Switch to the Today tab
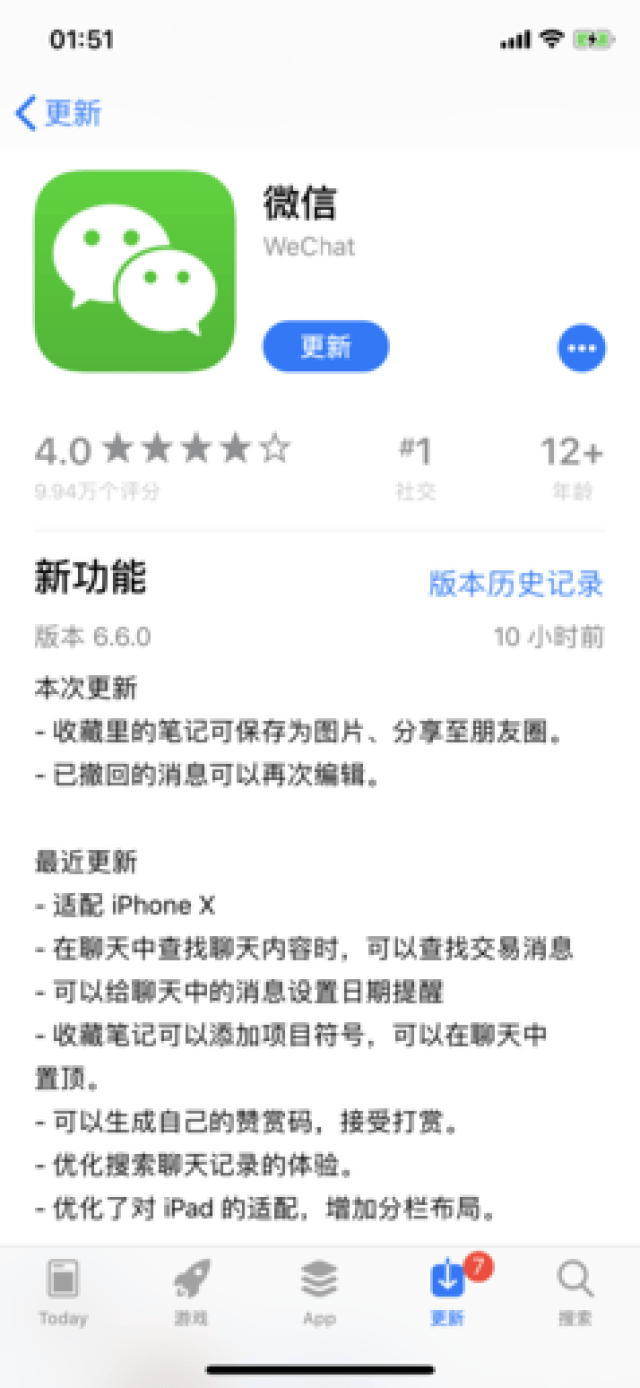640x1388 pixels. click(63, 1292)
